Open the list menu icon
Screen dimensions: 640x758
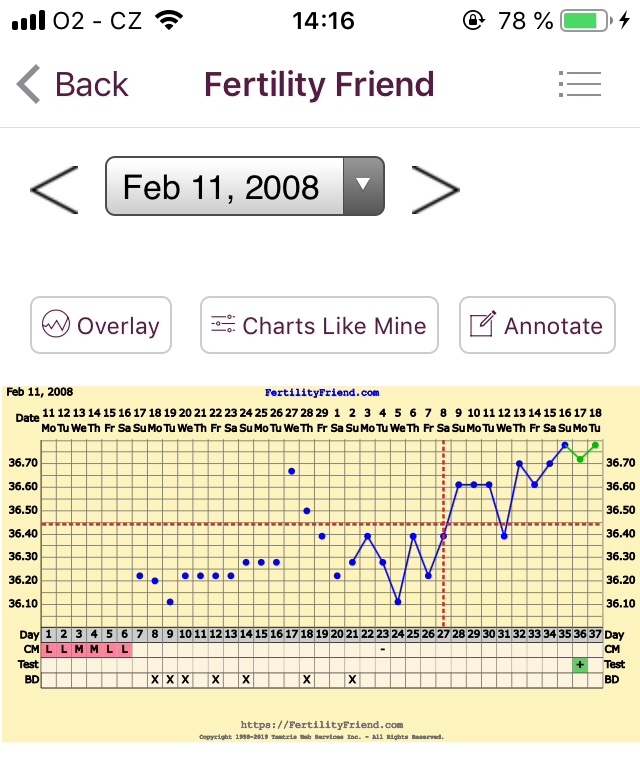pos(579,85)
